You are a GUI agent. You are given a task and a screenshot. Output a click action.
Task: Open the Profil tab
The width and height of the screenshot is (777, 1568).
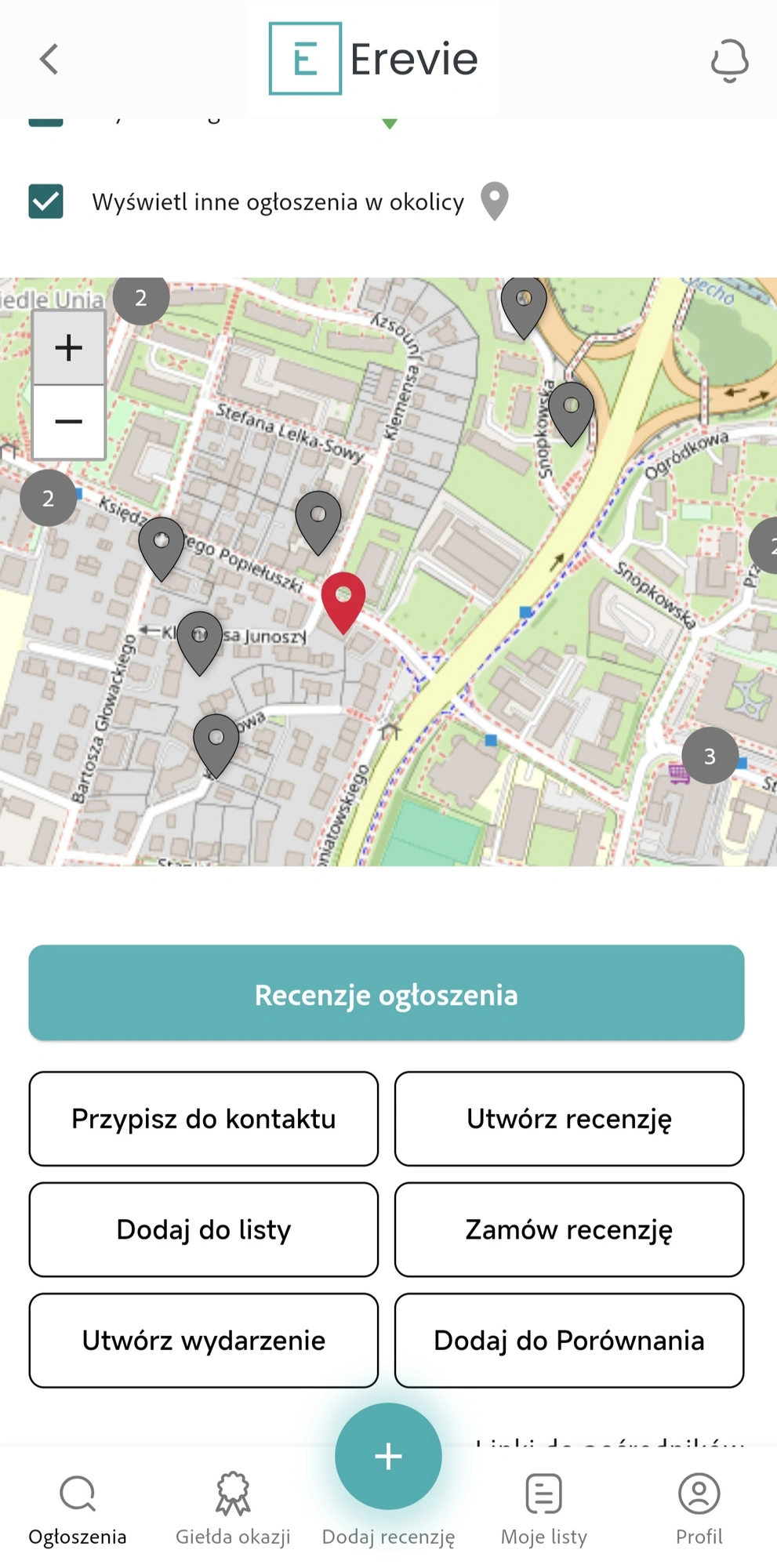click(x=699, y=1509)
